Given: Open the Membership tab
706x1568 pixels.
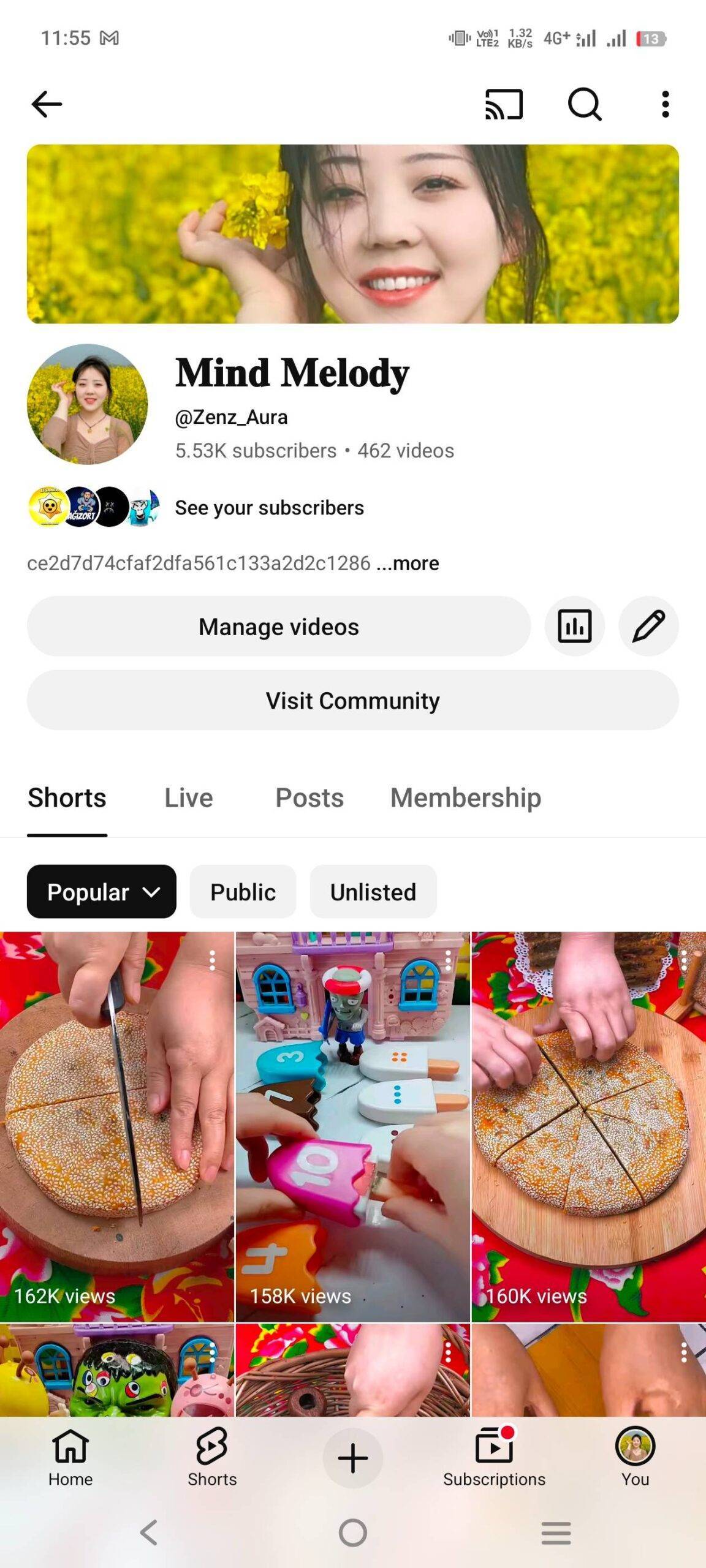Looking at the screenshot, I should tap(466, 798).
